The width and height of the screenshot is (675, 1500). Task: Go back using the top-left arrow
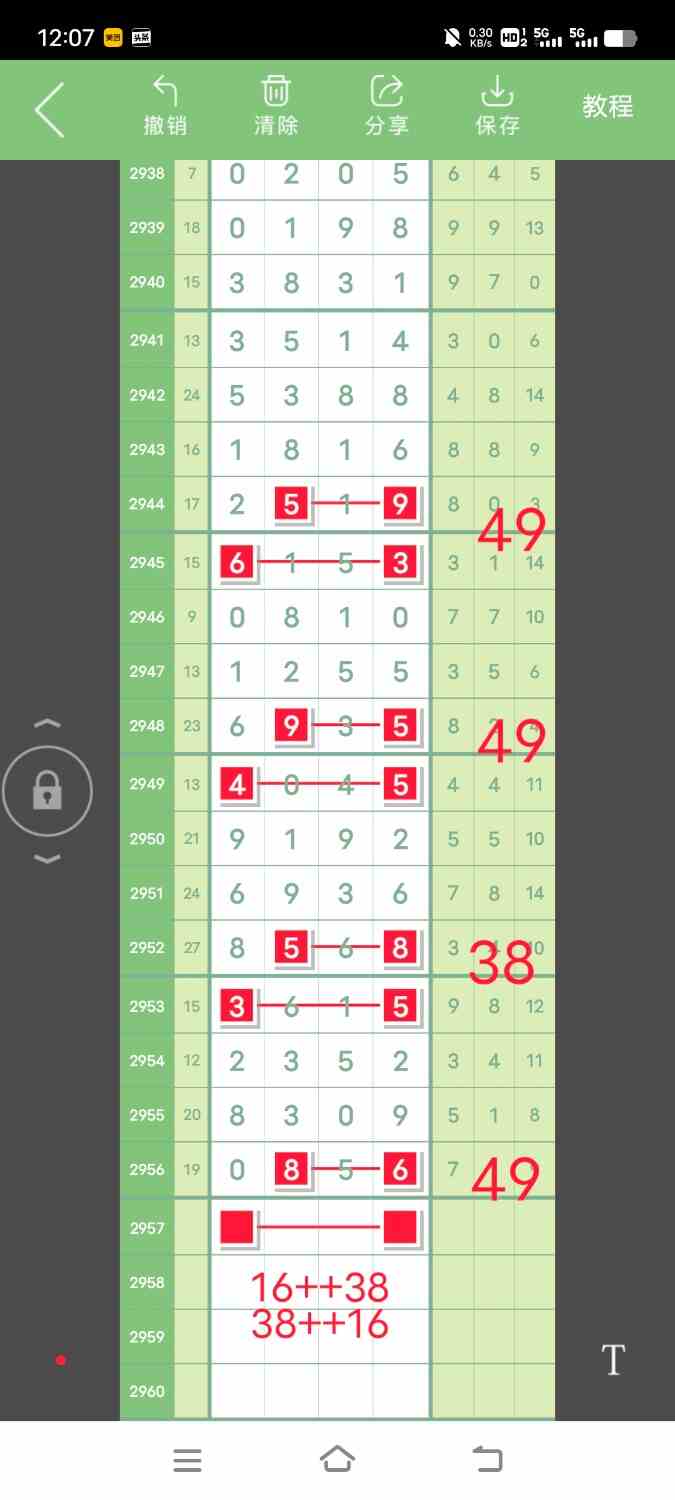pos(50,109)
